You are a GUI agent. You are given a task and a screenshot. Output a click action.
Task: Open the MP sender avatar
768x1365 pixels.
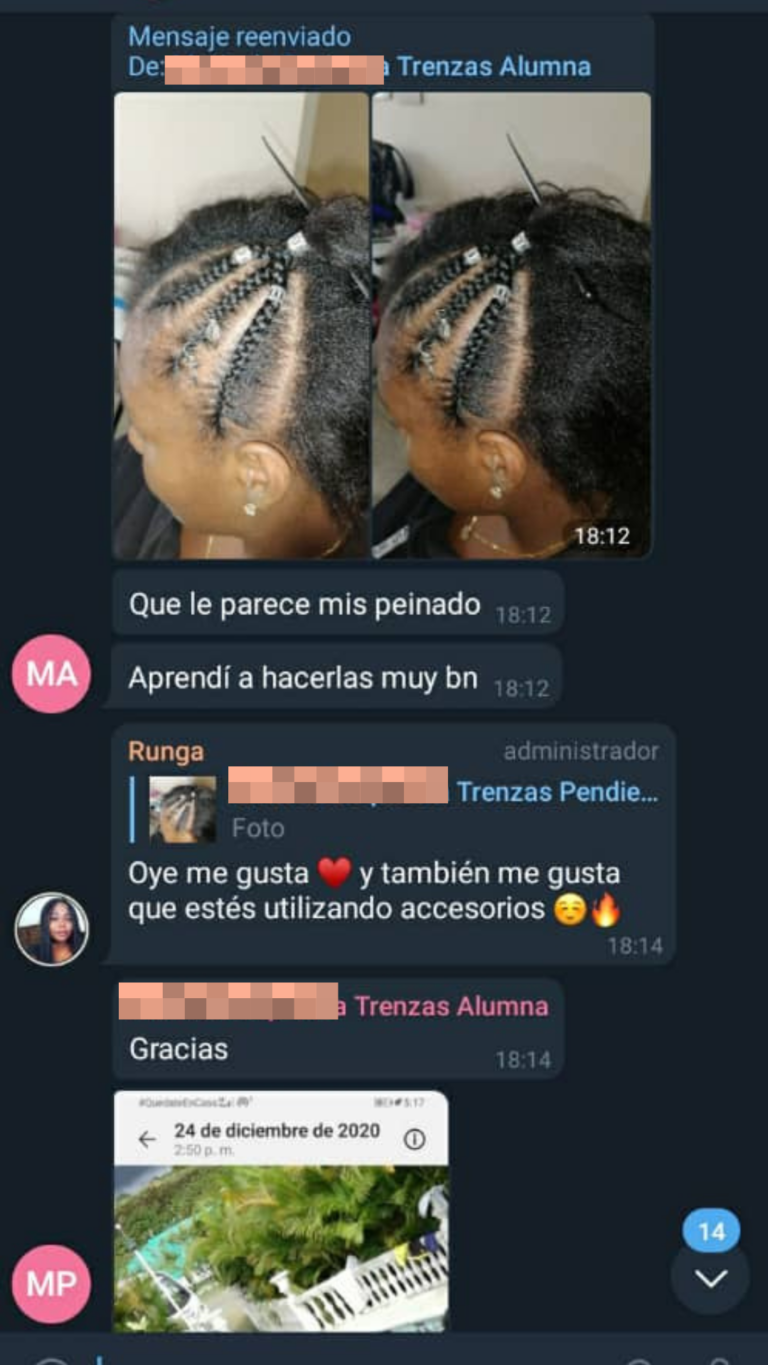[51, 1284]
